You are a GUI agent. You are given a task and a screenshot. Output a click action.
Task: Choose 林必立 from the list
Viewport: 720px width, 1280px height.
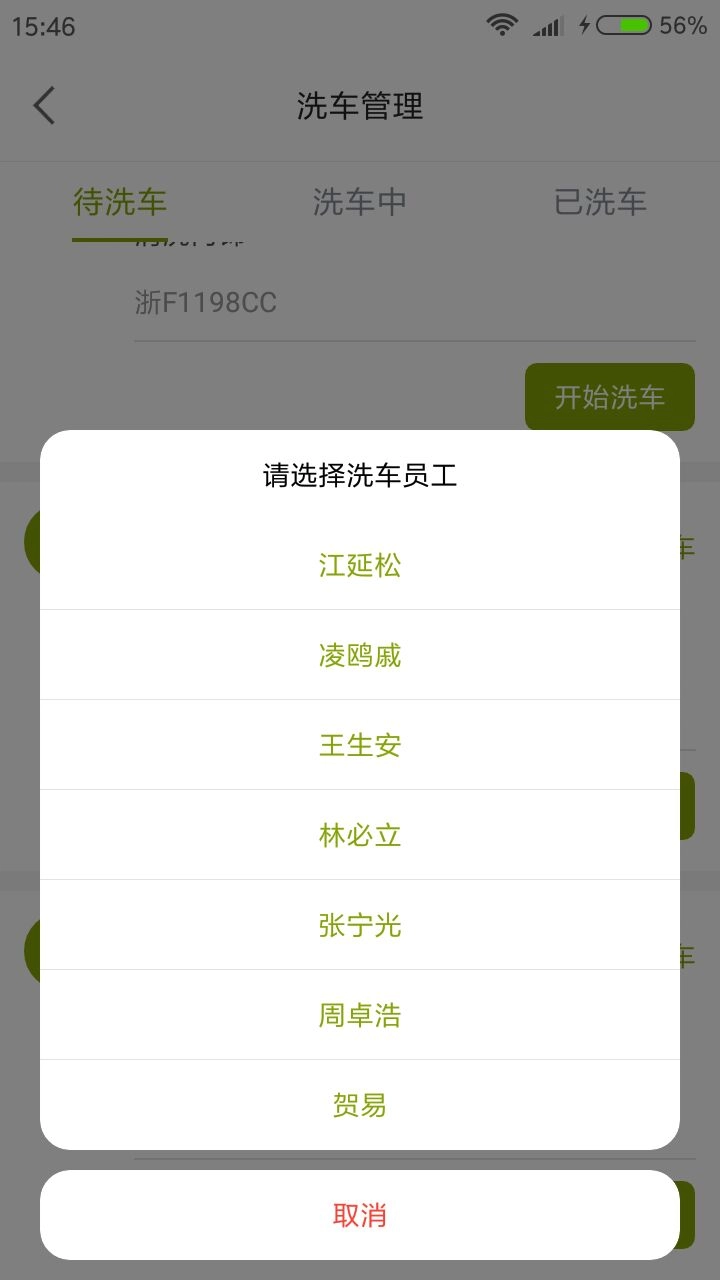(359, 835)
